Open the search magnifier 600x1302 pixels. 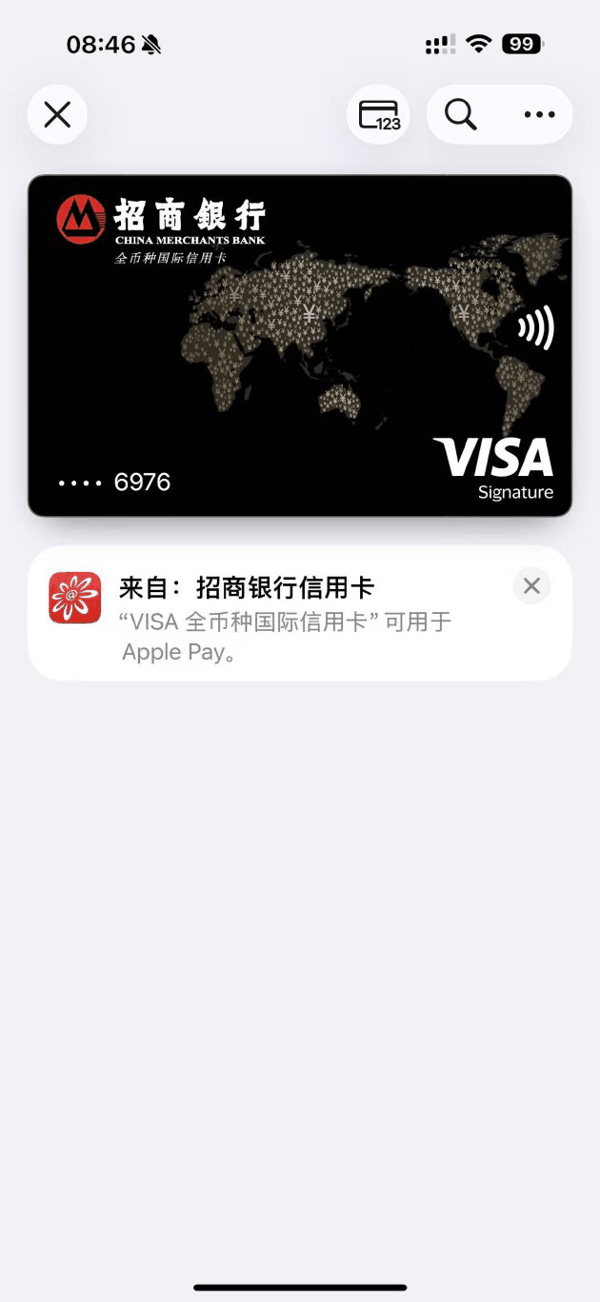[x=460, y=115]
